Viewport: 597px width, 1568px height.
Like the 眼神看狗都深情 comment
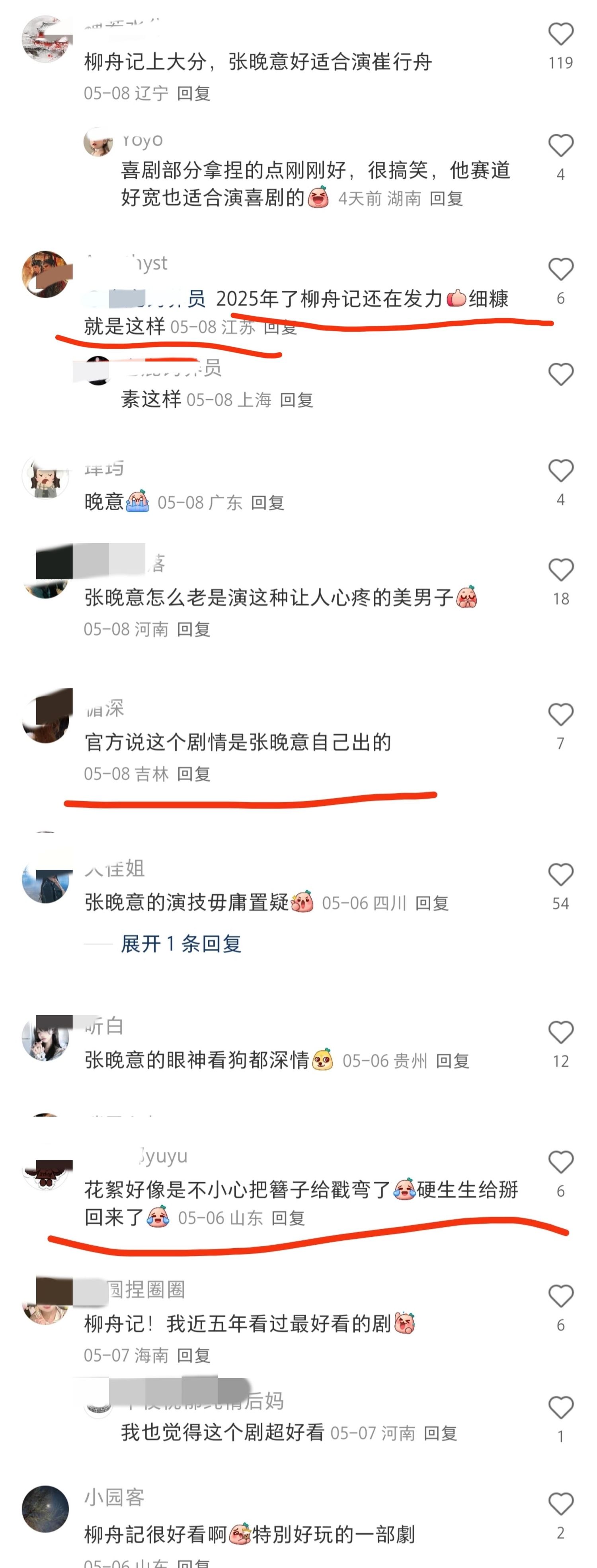(560, 1033)
